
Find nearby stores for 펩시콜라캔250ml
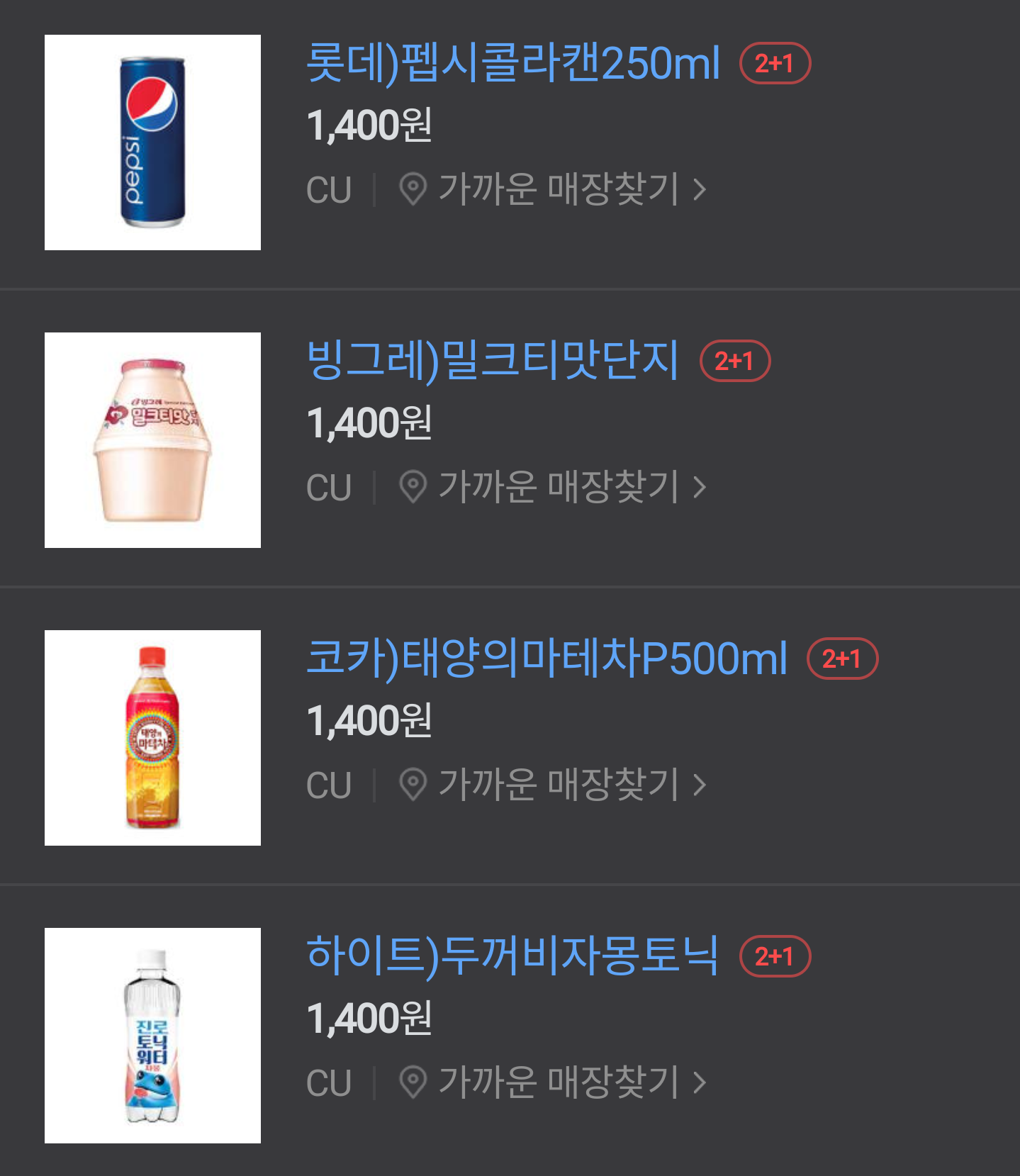(x=553, y=189)
